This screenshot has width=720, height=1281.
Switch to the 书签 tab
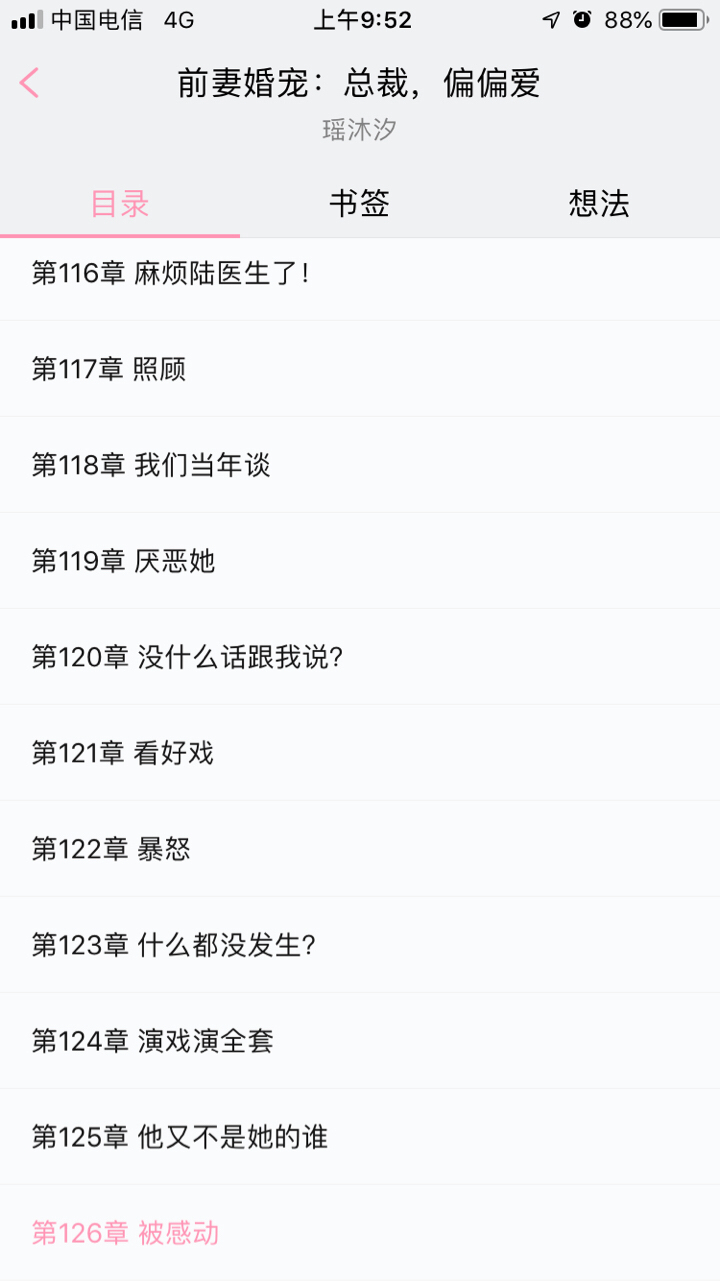(359, 204)
